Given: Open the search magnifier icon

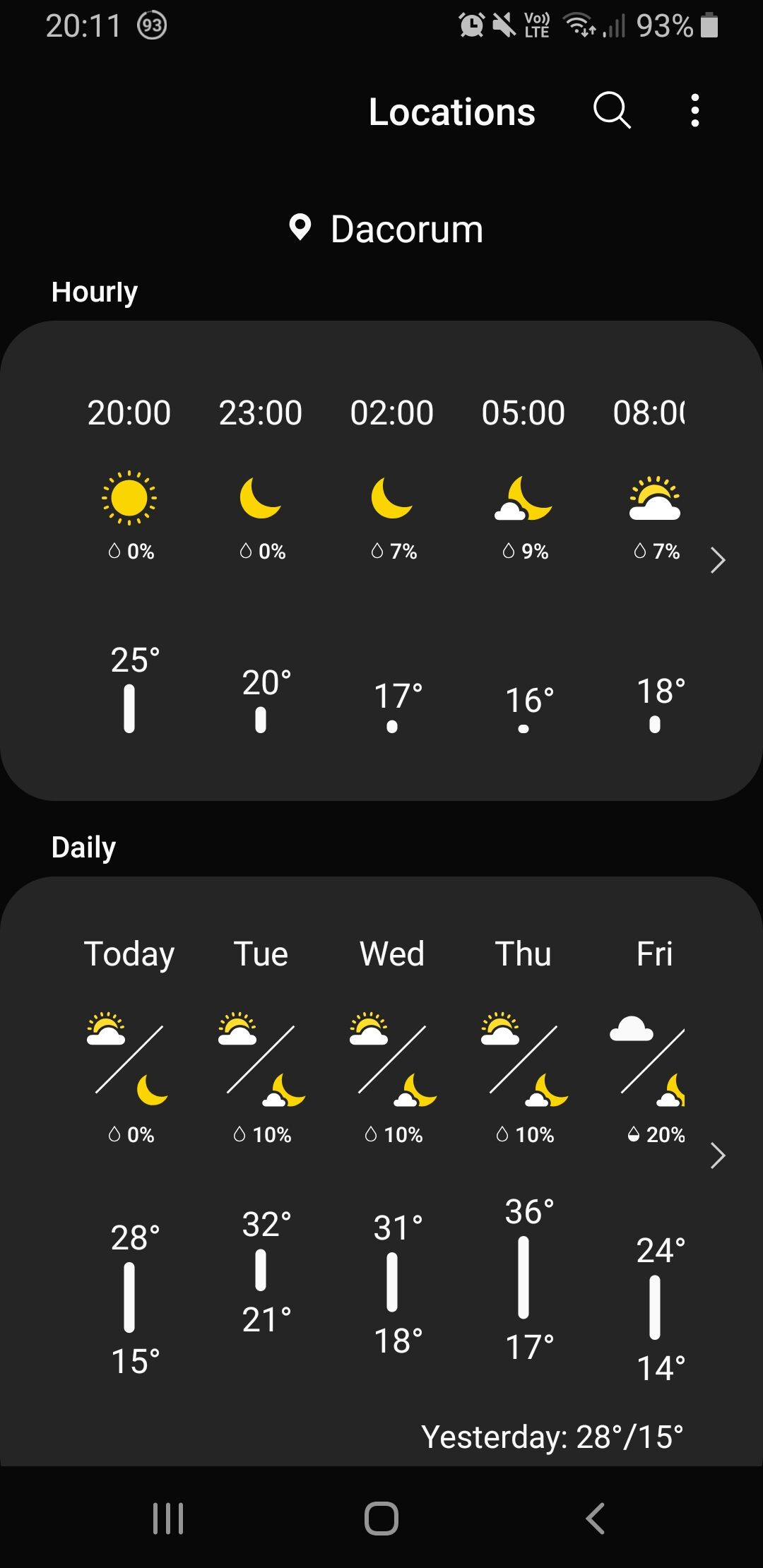Looking at the screenshot, I should coord(612,111).
